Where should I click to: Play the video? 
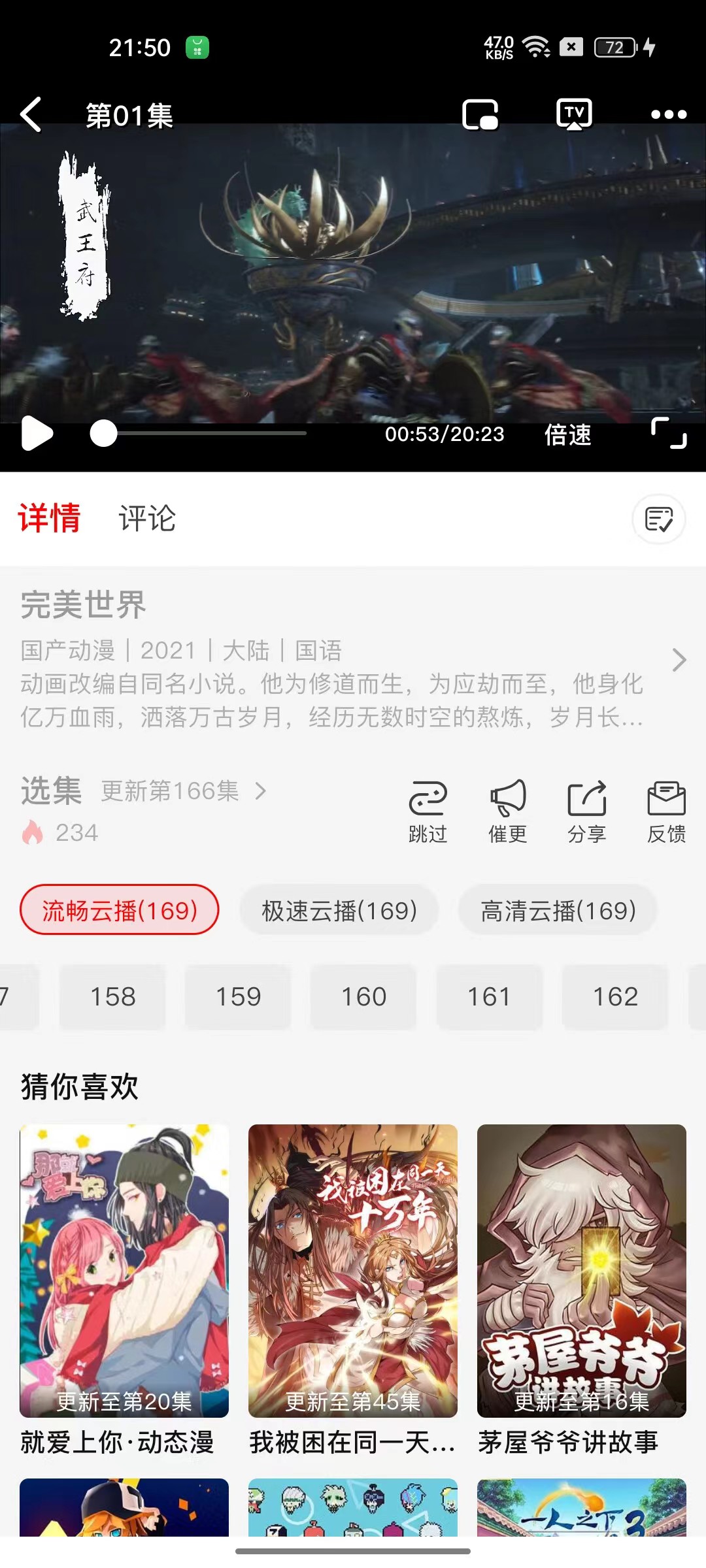click(37, 434)
